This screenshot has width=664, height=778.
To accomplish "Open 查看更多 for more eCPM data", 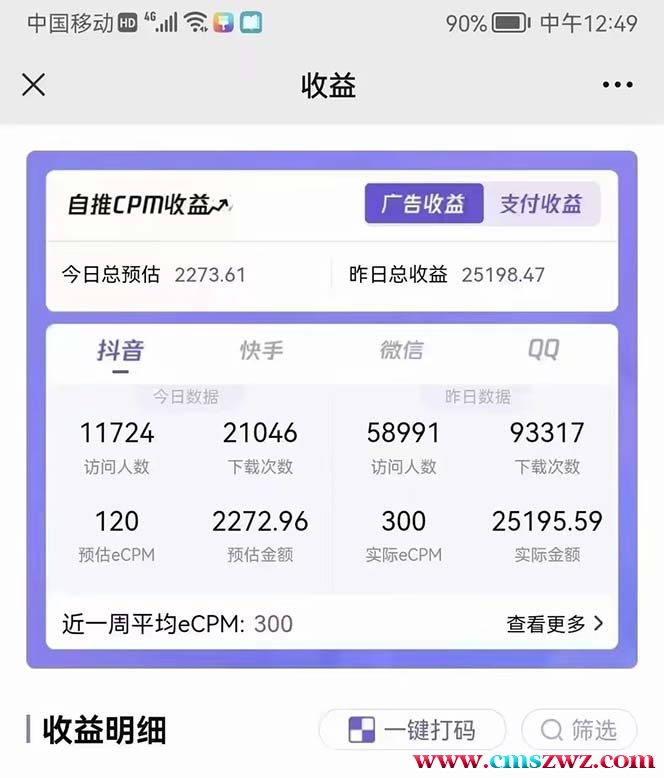I will [555, 624].
